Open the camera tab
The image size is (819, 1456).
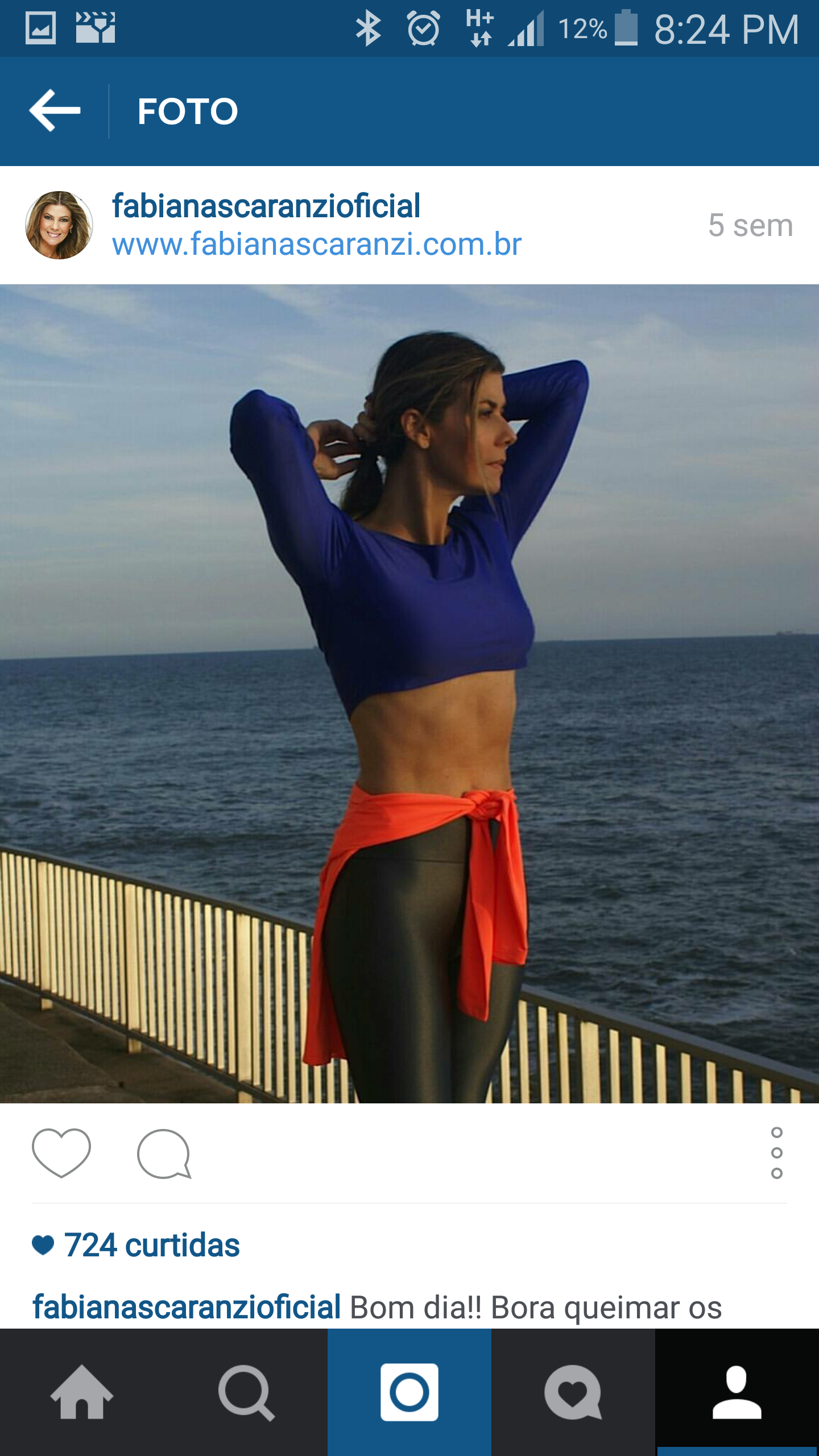point(409,1392)
